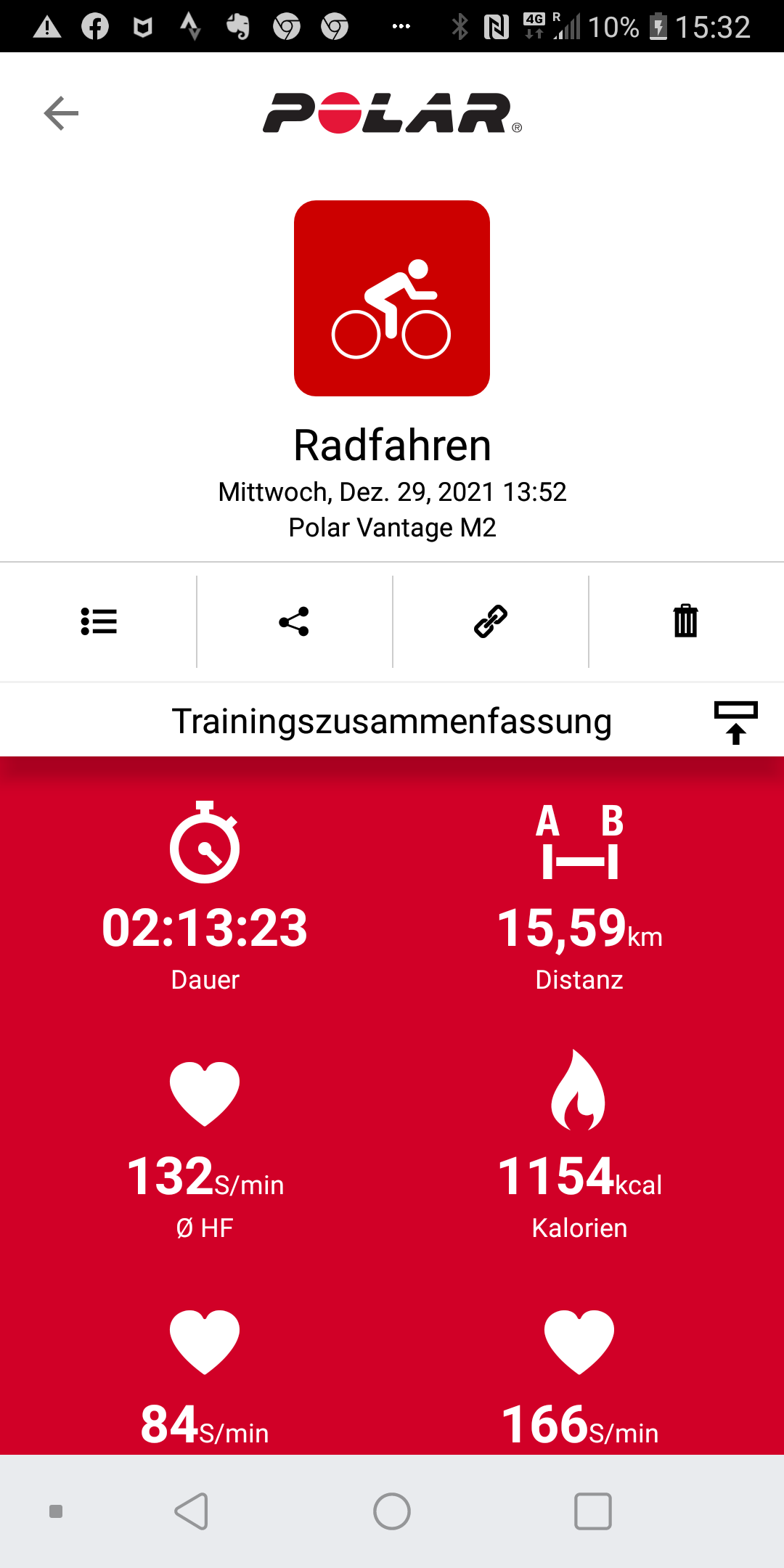Open the recent apps overview
This screenshot has height=1568, width=784.
593,1511
